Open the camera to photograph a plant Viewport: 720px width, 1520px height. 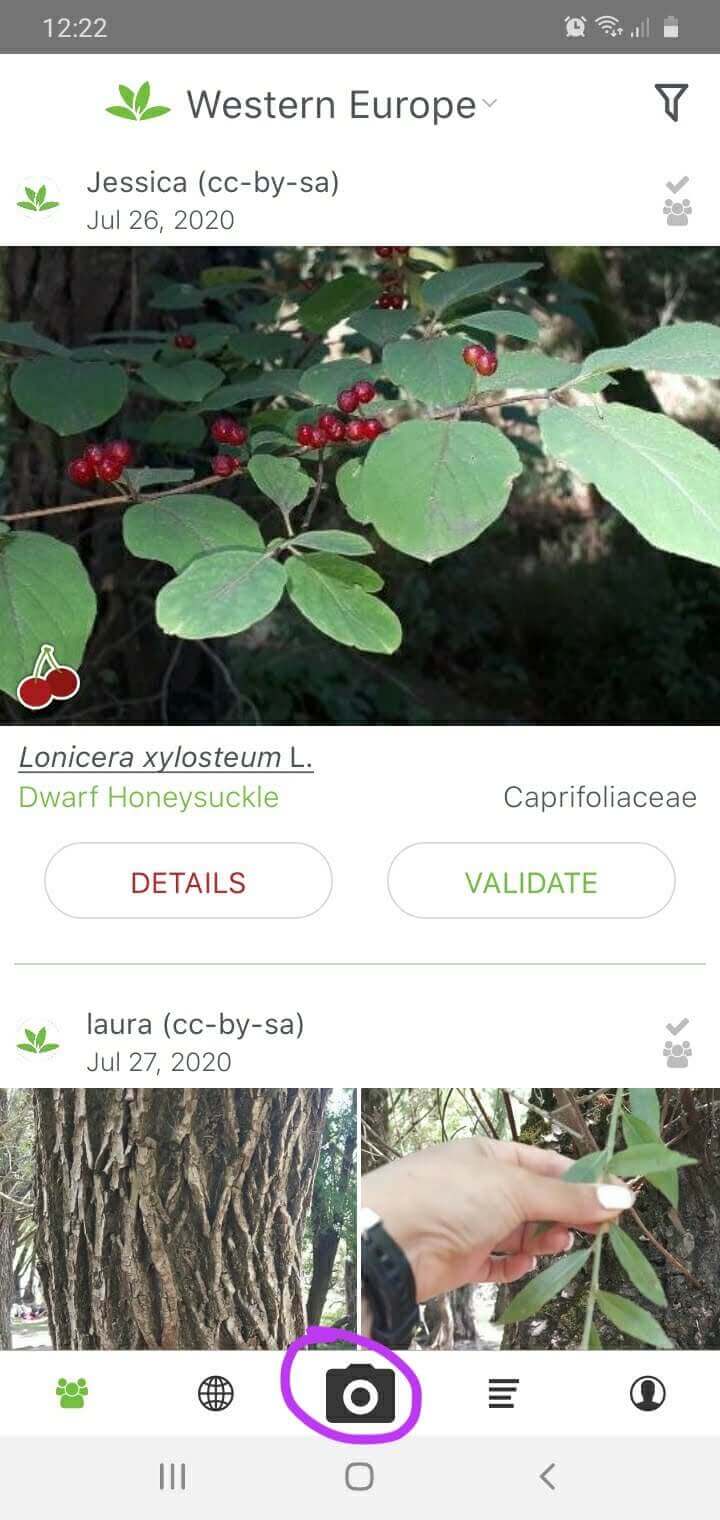tap(358, 1393)
